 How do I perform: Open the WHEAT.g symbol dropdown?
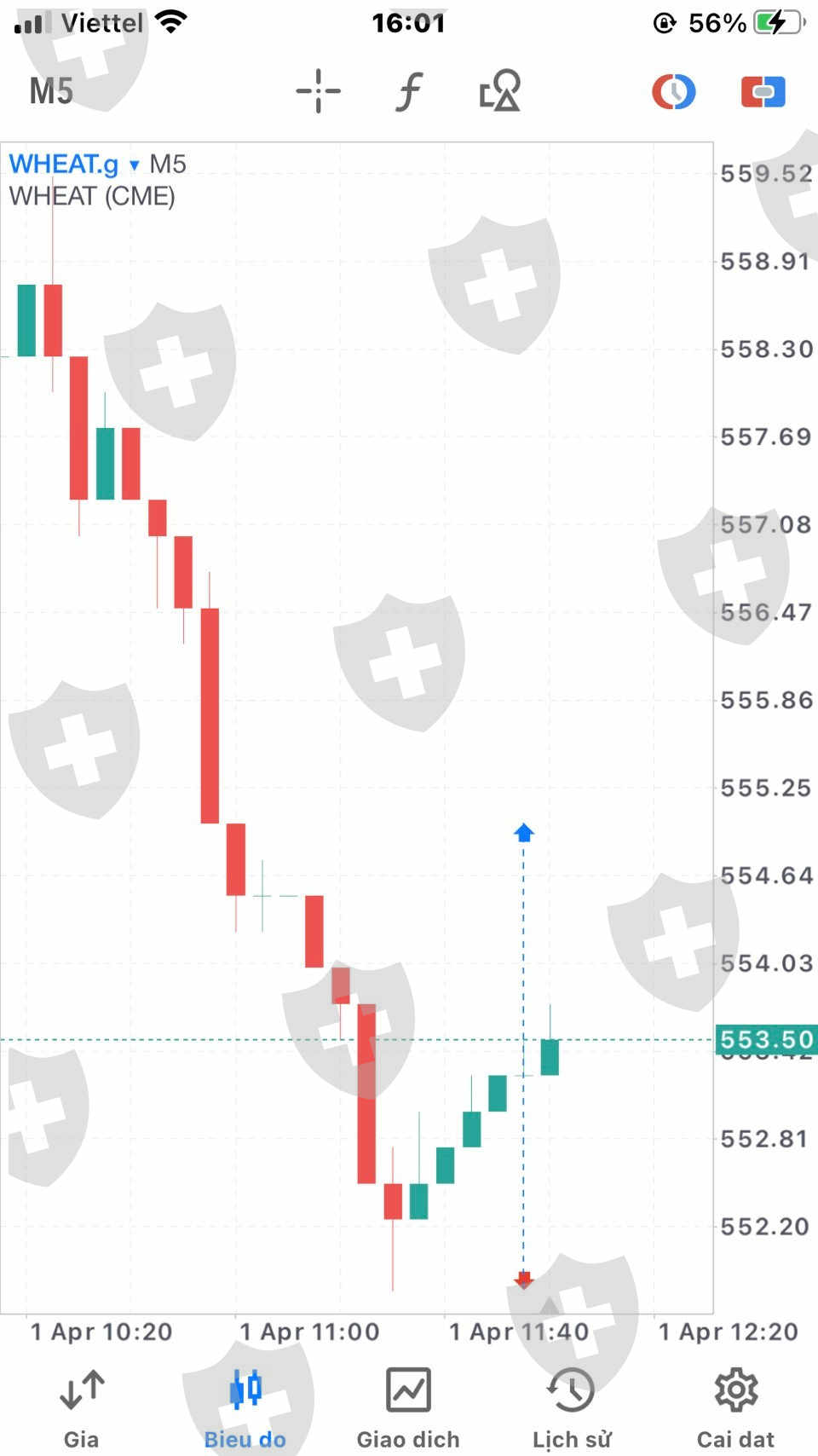click(73, 164)
